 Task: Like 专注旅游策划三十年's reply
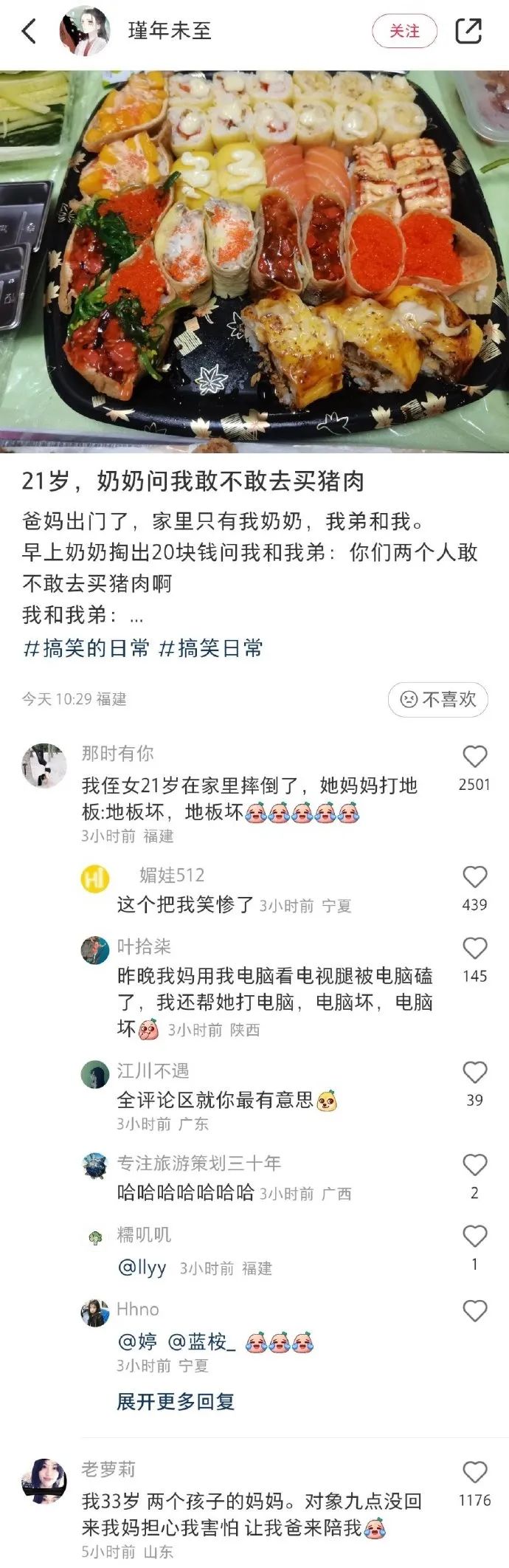coord(474,1166)
